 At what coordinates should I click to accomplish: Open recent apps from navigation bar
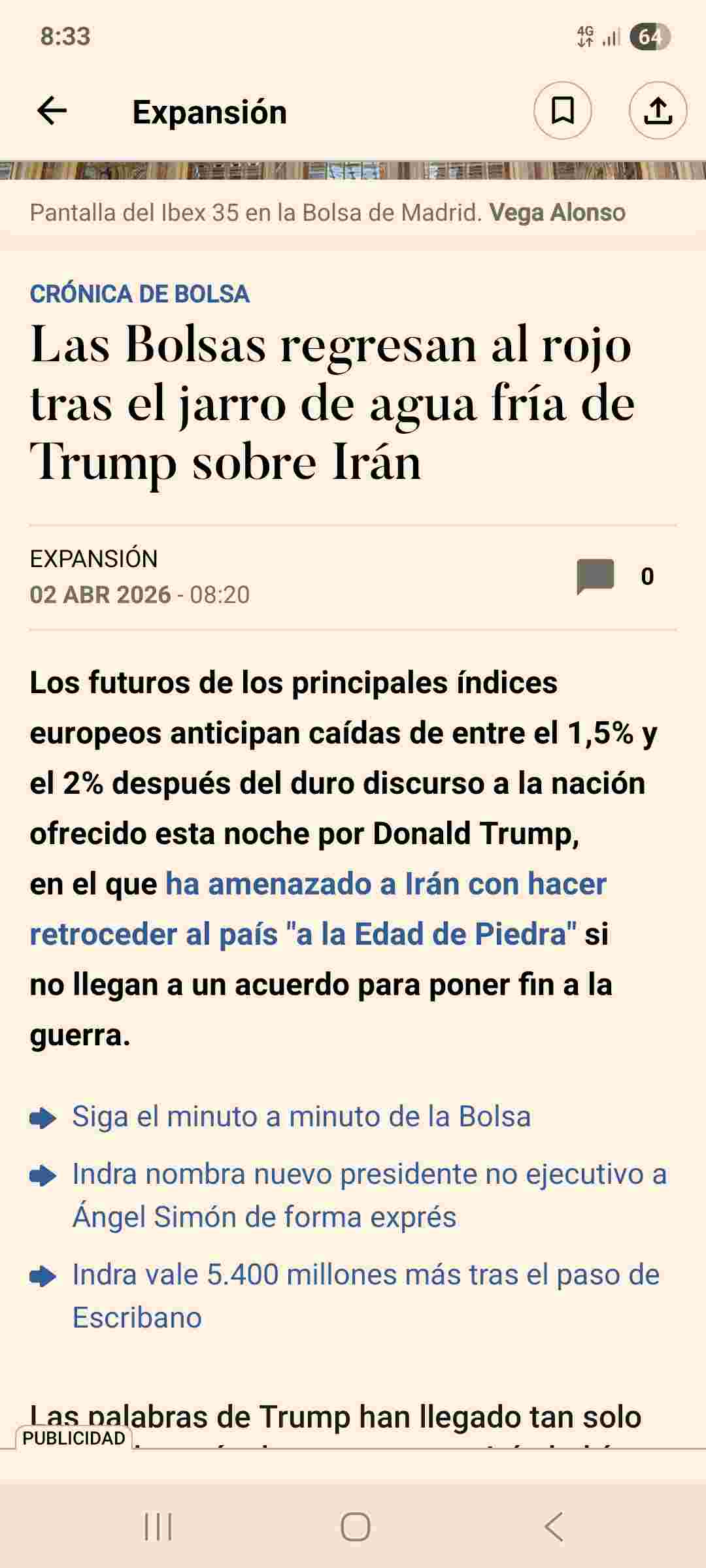158,1527
